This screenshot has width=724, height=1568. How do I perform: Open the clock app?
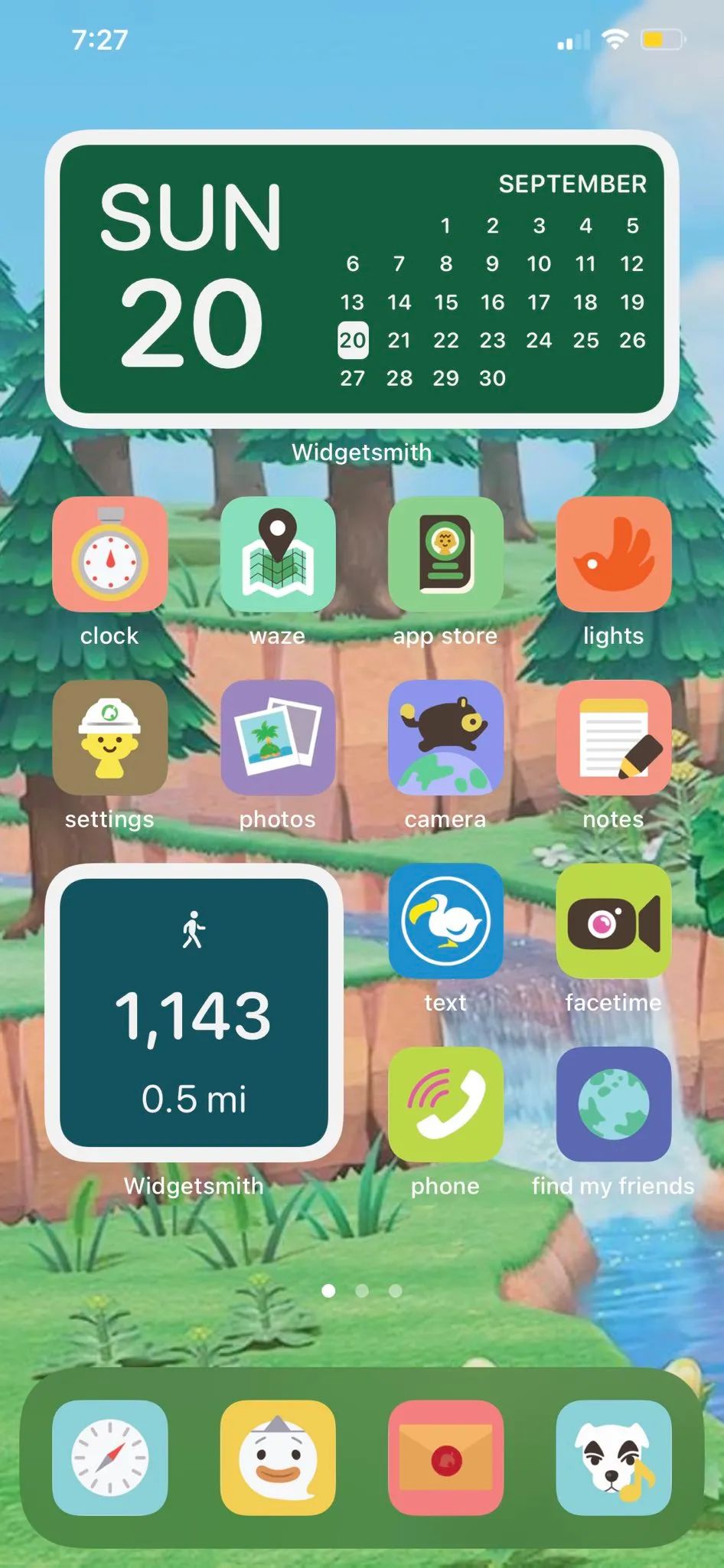coord(109,554)
